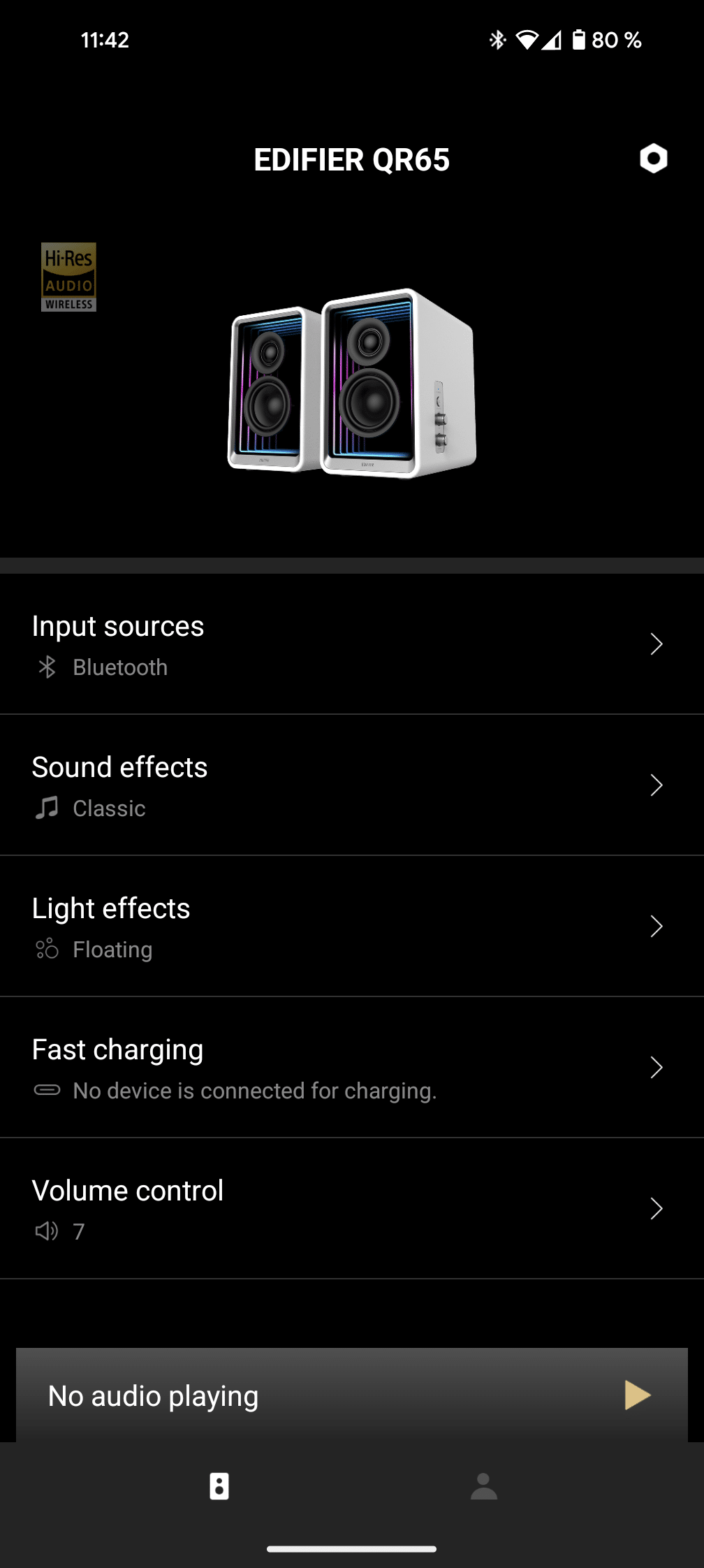Open Light effects options

point(352,927)
